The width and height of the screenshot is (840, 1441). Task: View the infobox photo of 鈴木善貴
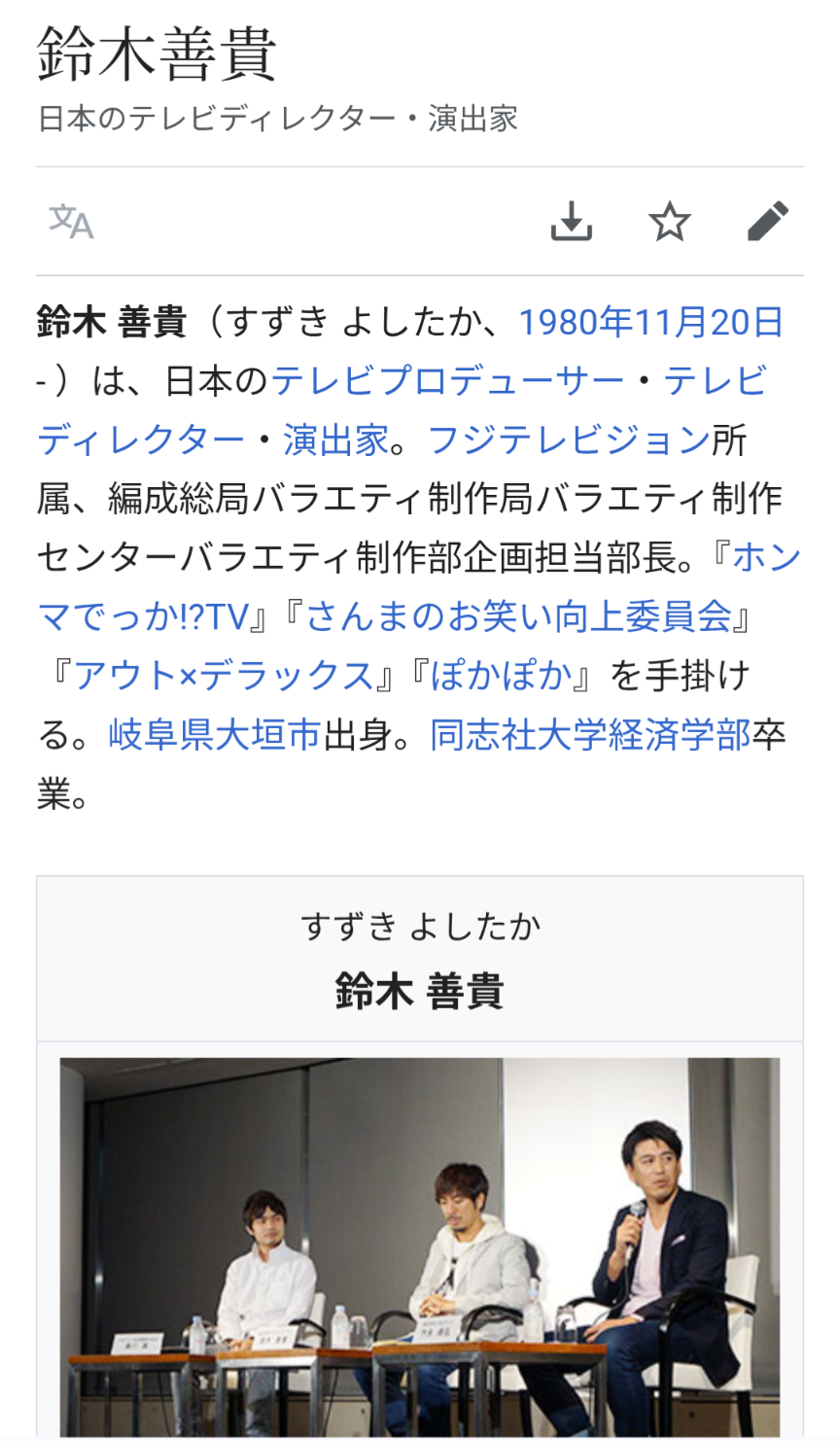point(419,1245)
